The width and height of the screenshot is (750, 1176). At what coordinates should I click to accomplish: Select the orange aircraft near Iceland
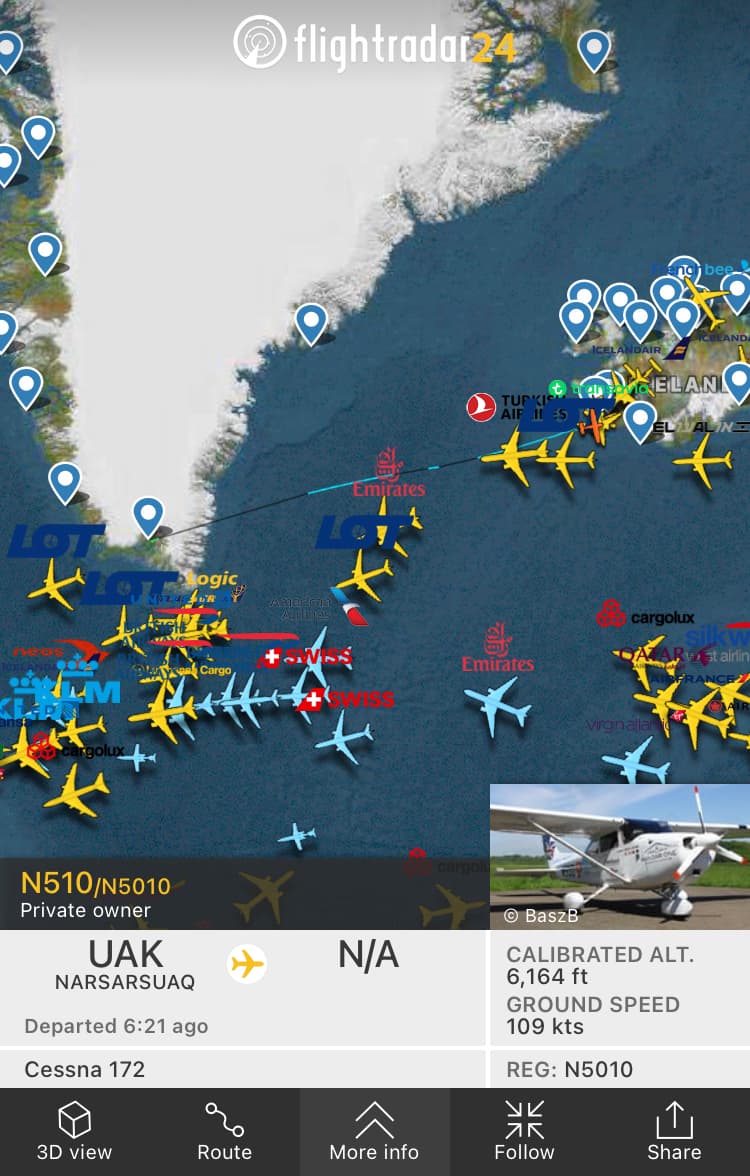[x=598, y=426]
